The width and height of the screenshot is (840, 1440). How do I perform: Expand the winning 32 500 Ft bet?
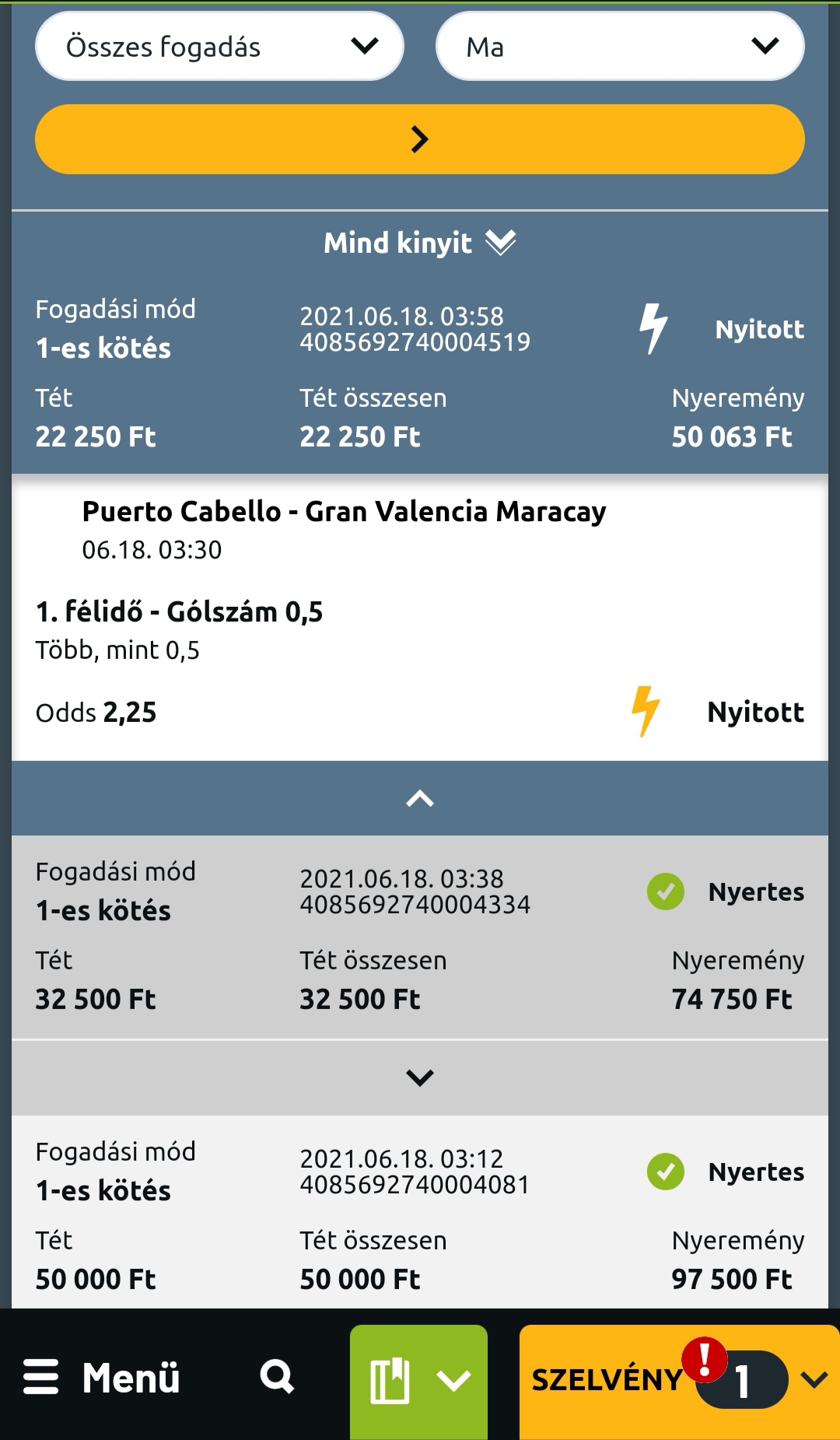420,1077
